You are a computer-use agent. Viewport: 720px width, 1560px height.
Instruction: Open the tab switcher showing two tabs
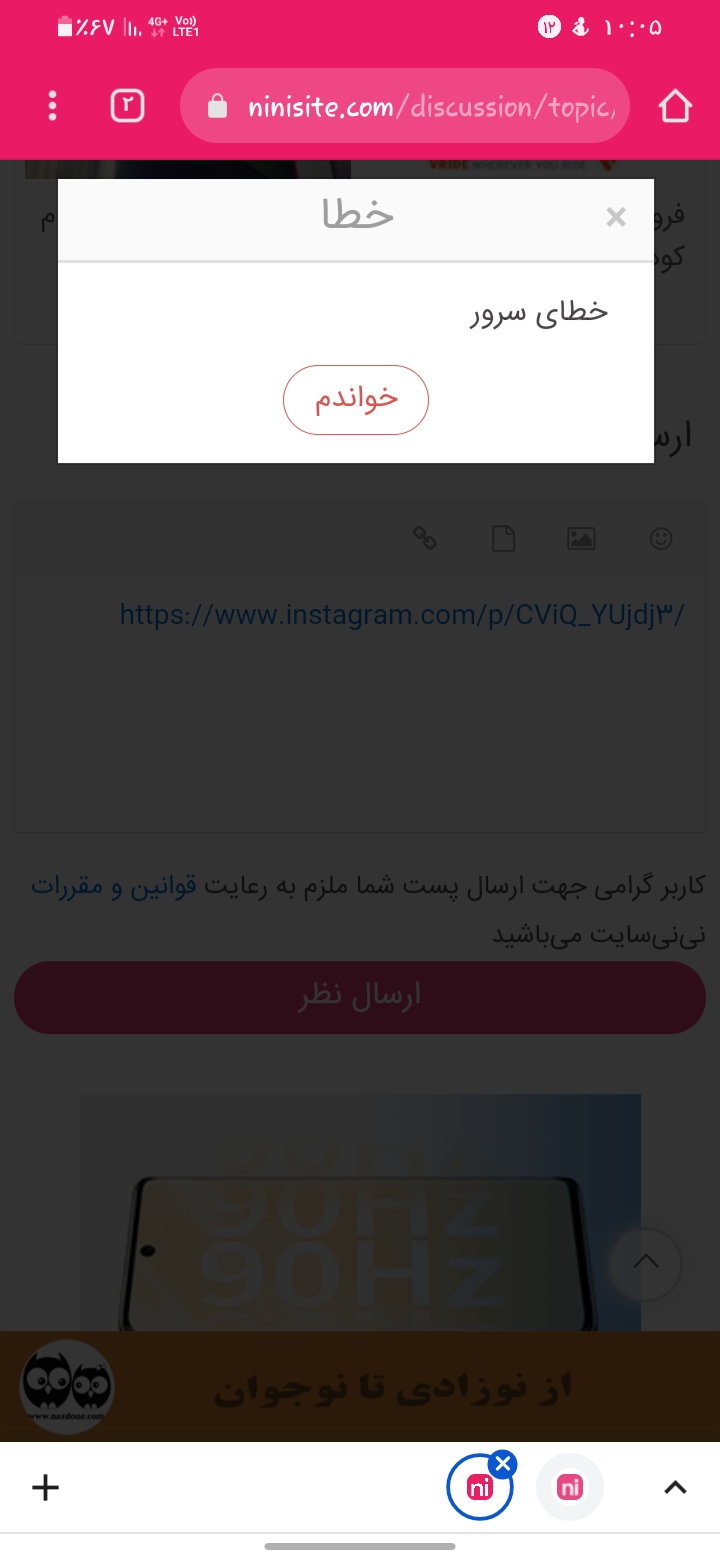tap(128, 106)
